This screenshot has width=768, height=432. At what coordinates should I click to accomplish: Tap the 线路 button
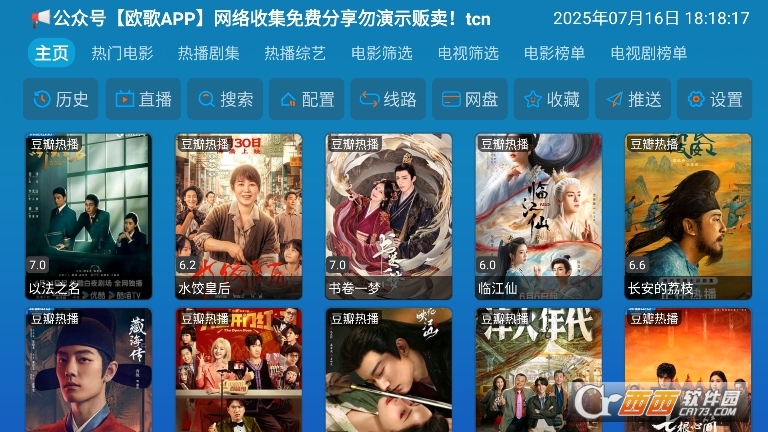click(389, 99)
